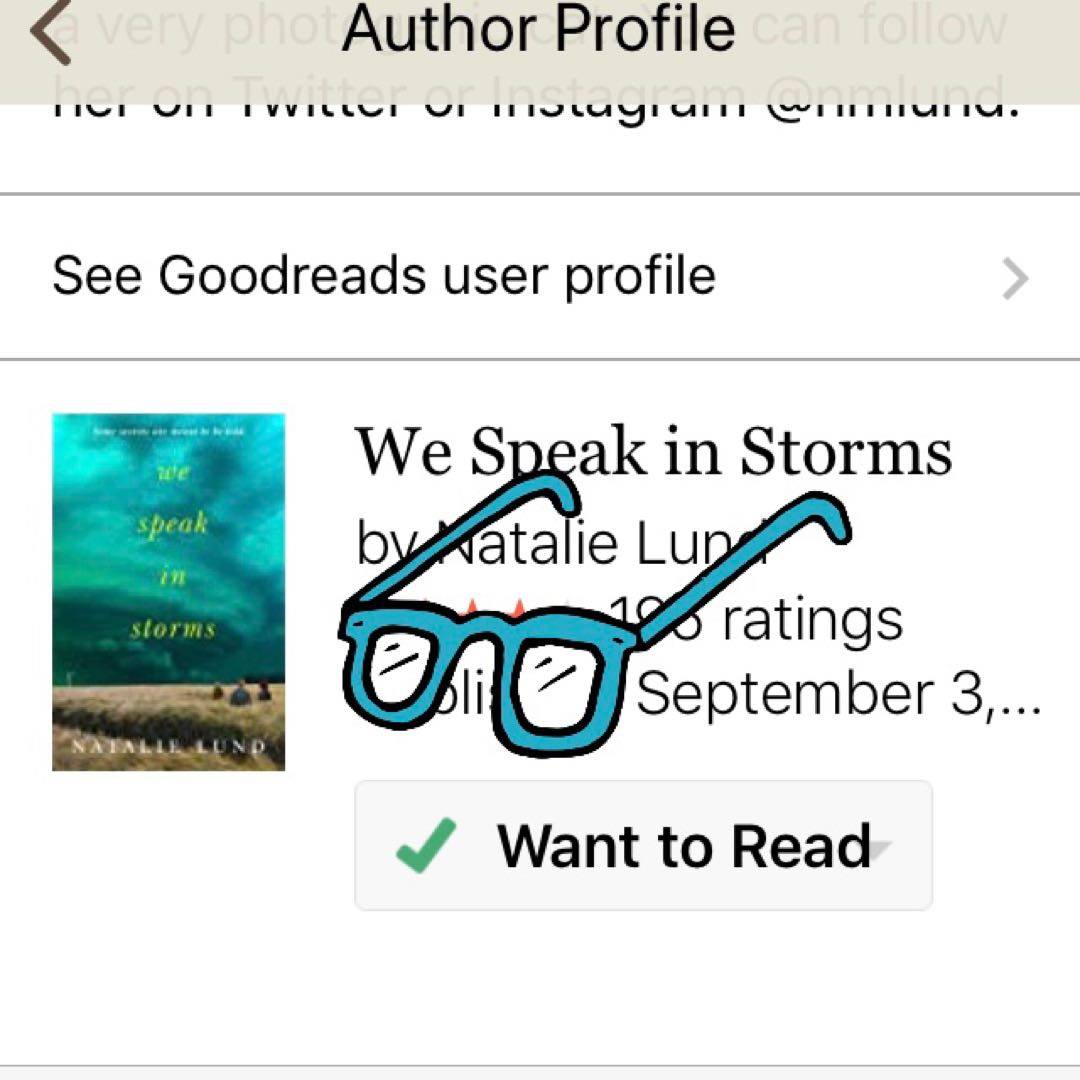Tap the We Speak in Storms title

(x=653, y=452)
